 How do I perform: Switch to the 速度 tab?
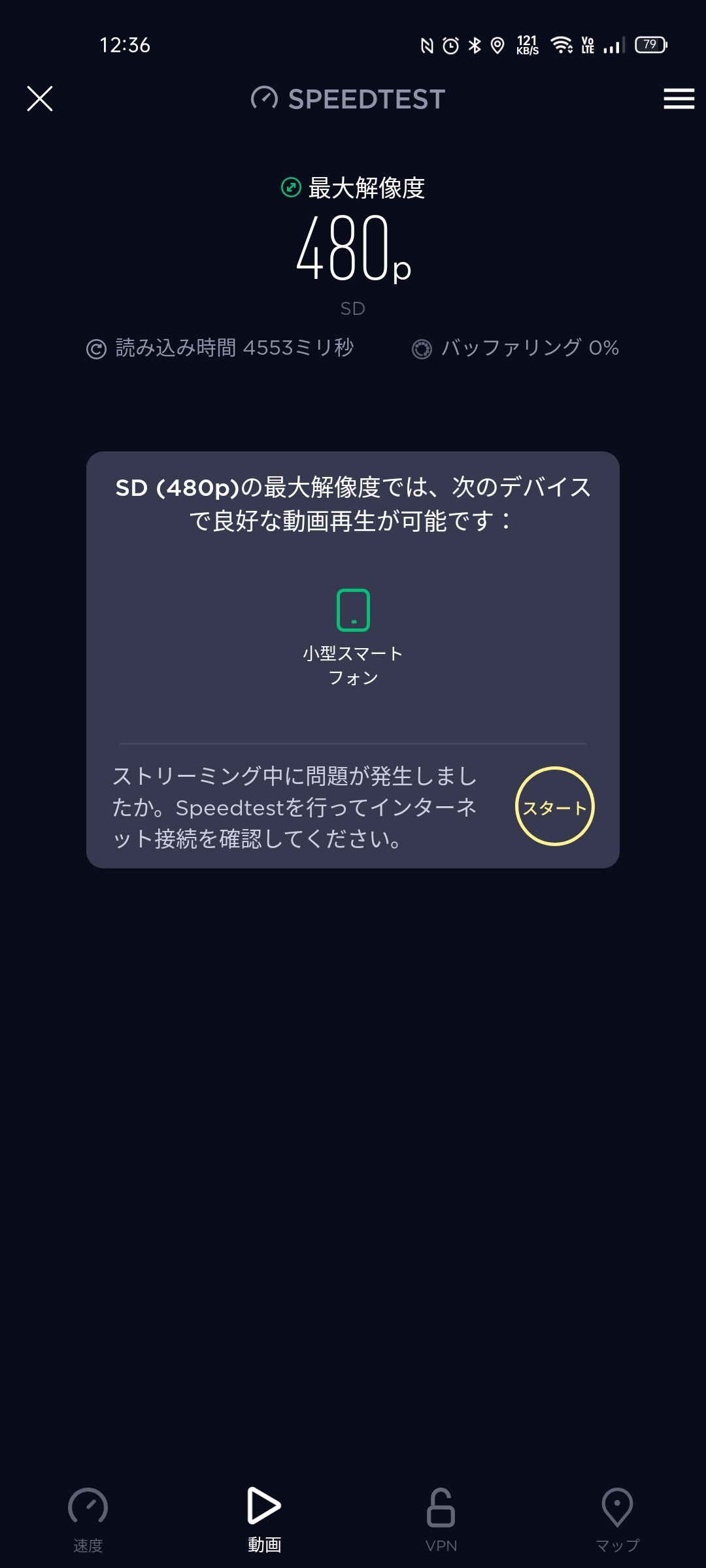click(x=88, y=1520)
